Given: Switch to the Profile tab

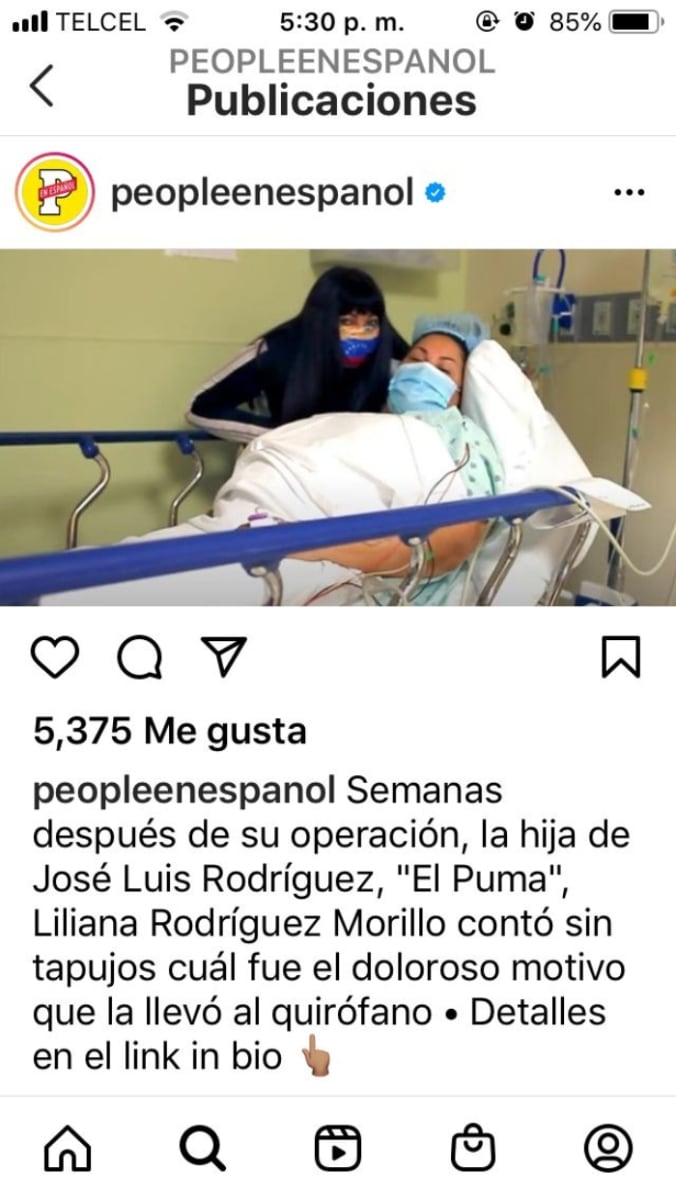Looking at the screenshot, I should tap(608, 1147).
